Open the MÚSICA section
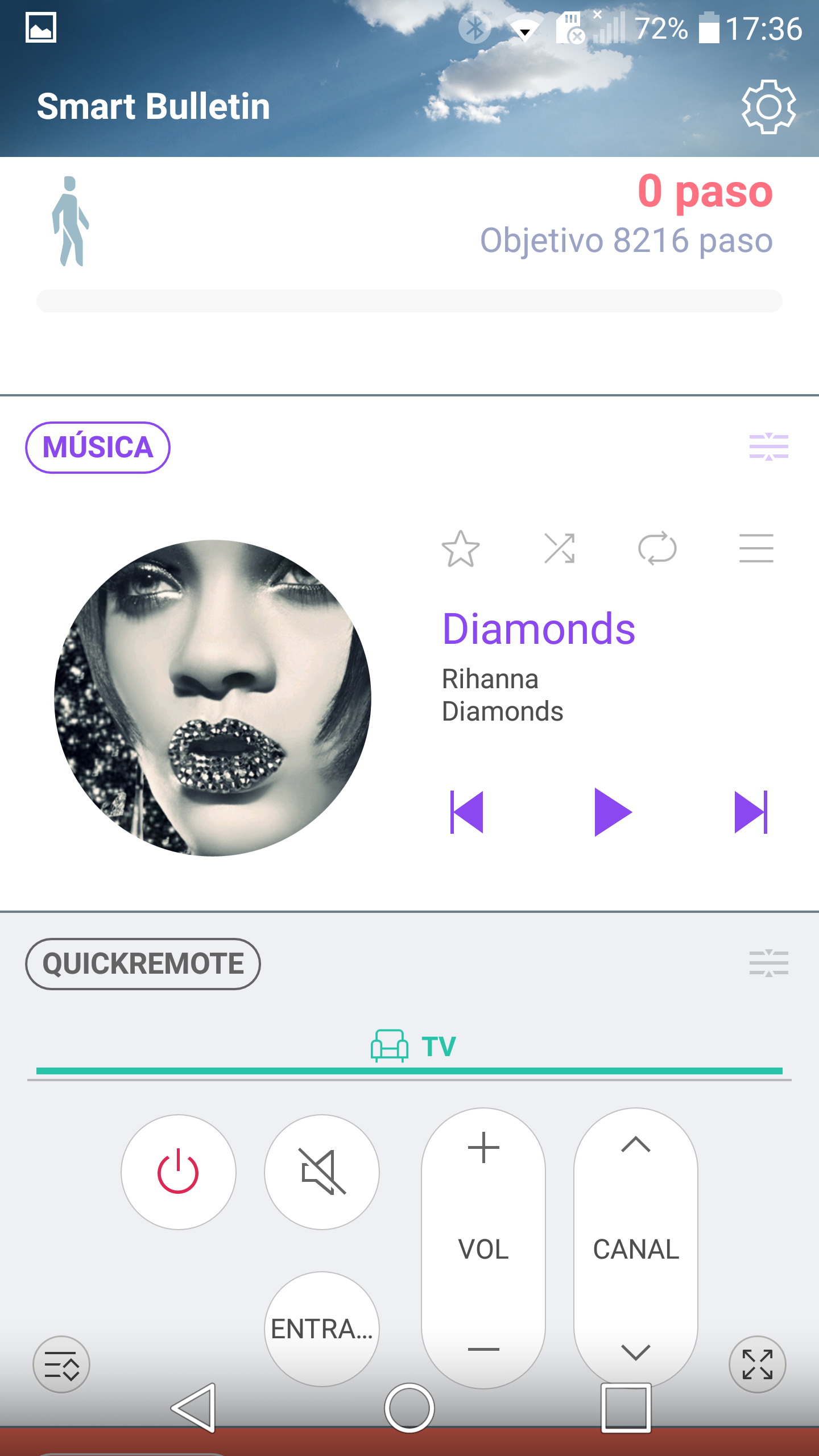Image resolution: width=819 pixels, height=1456 pixels. [x=98, y=448]
